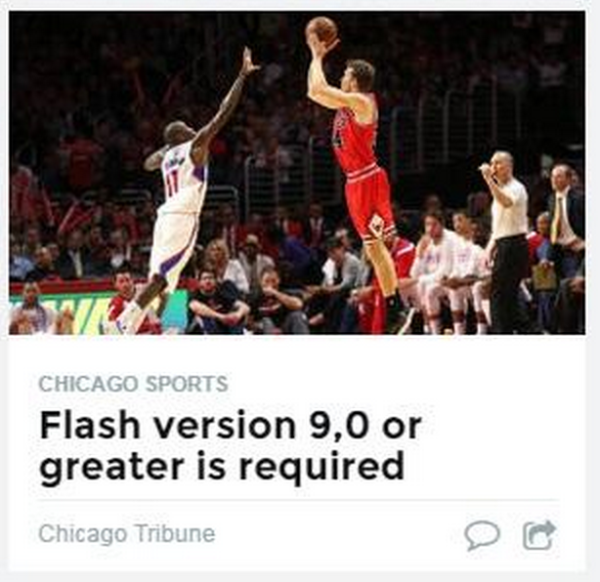Open the basketball article photo card
The width and height of the screenshot is (600, 582).
click(x=297, y=173)
